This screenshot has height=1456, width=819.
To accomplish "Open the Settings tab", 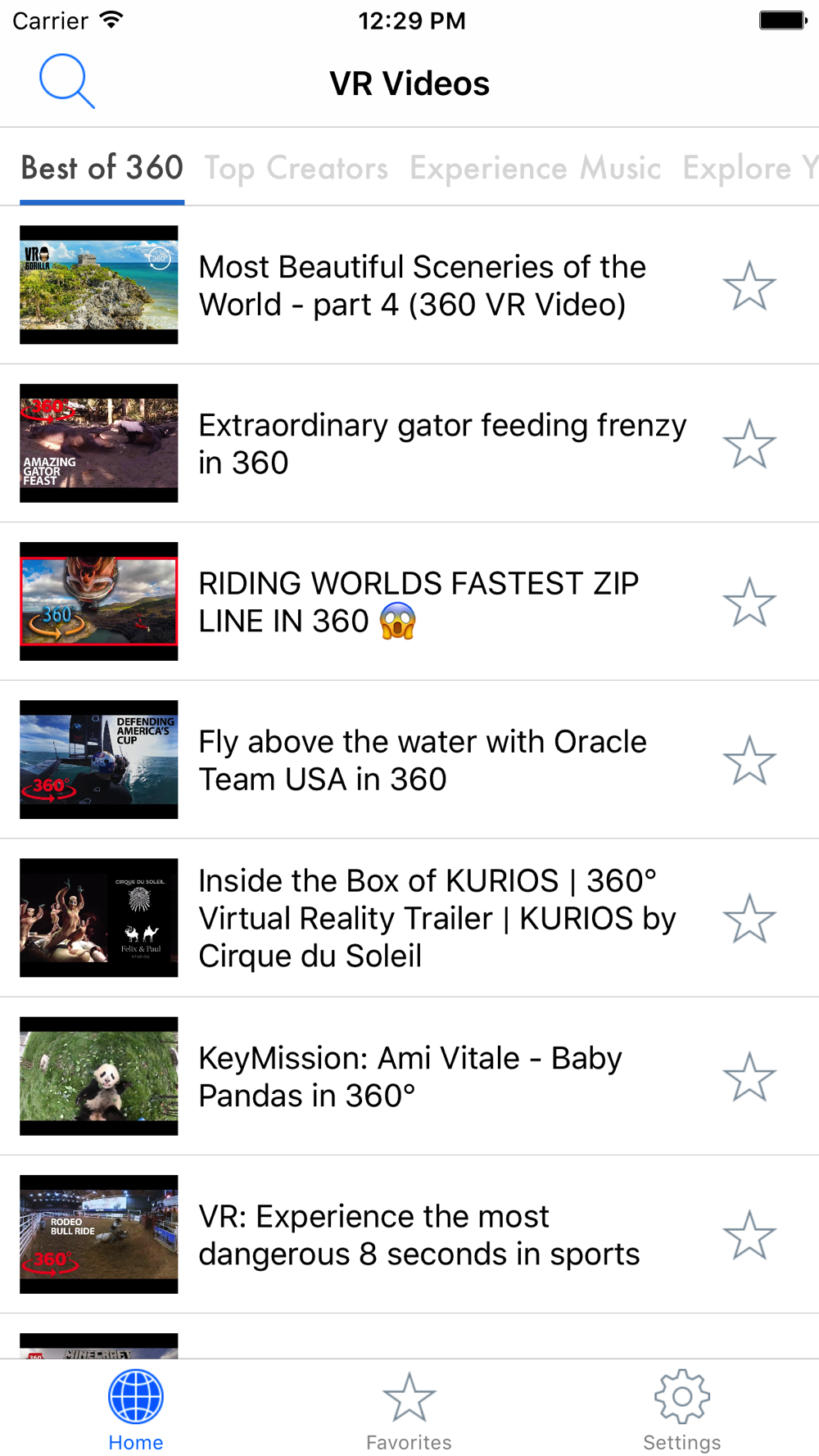I will point(681,1410).
